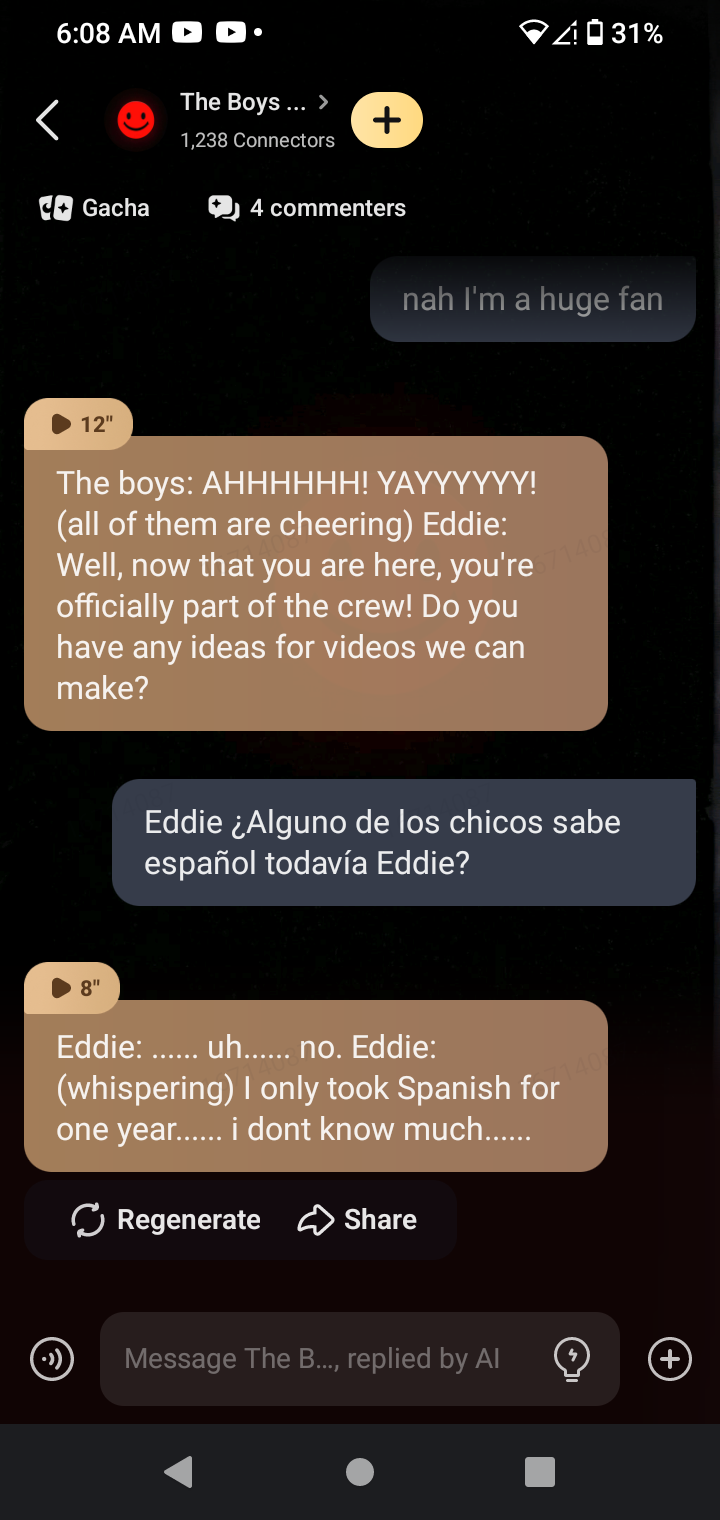Image resolution: width=720 pixels, height=1520 pixels.
Task: Open the plus attachments menu
Action: pyautogui.click(x=670, y=1359)
